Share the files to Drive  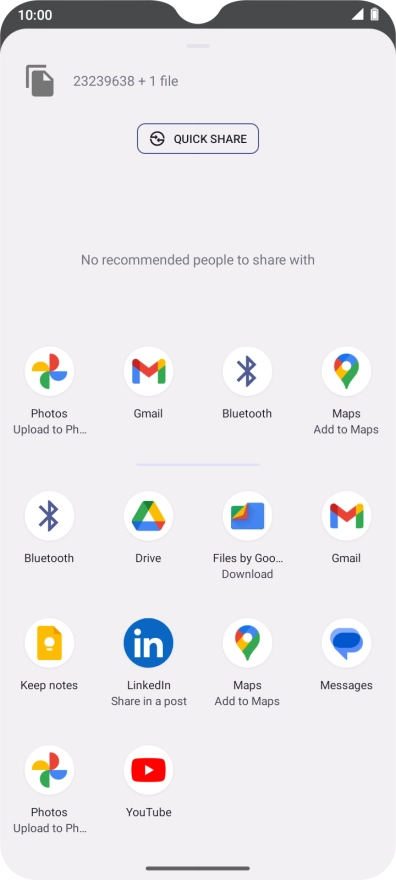(x=148, y=528)
